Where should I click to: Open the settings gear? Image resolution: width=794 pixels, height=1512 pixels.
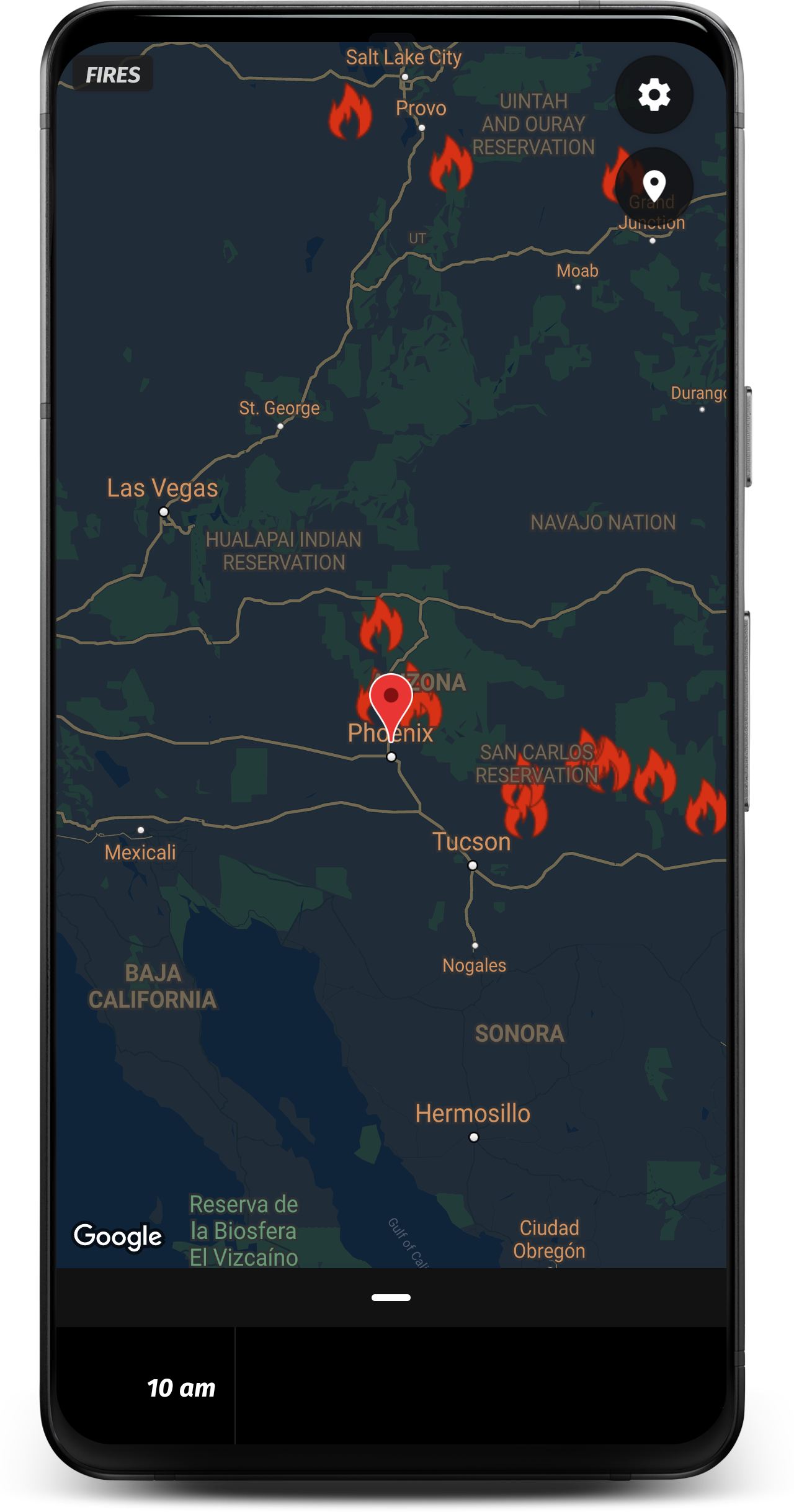coord(654,94)
